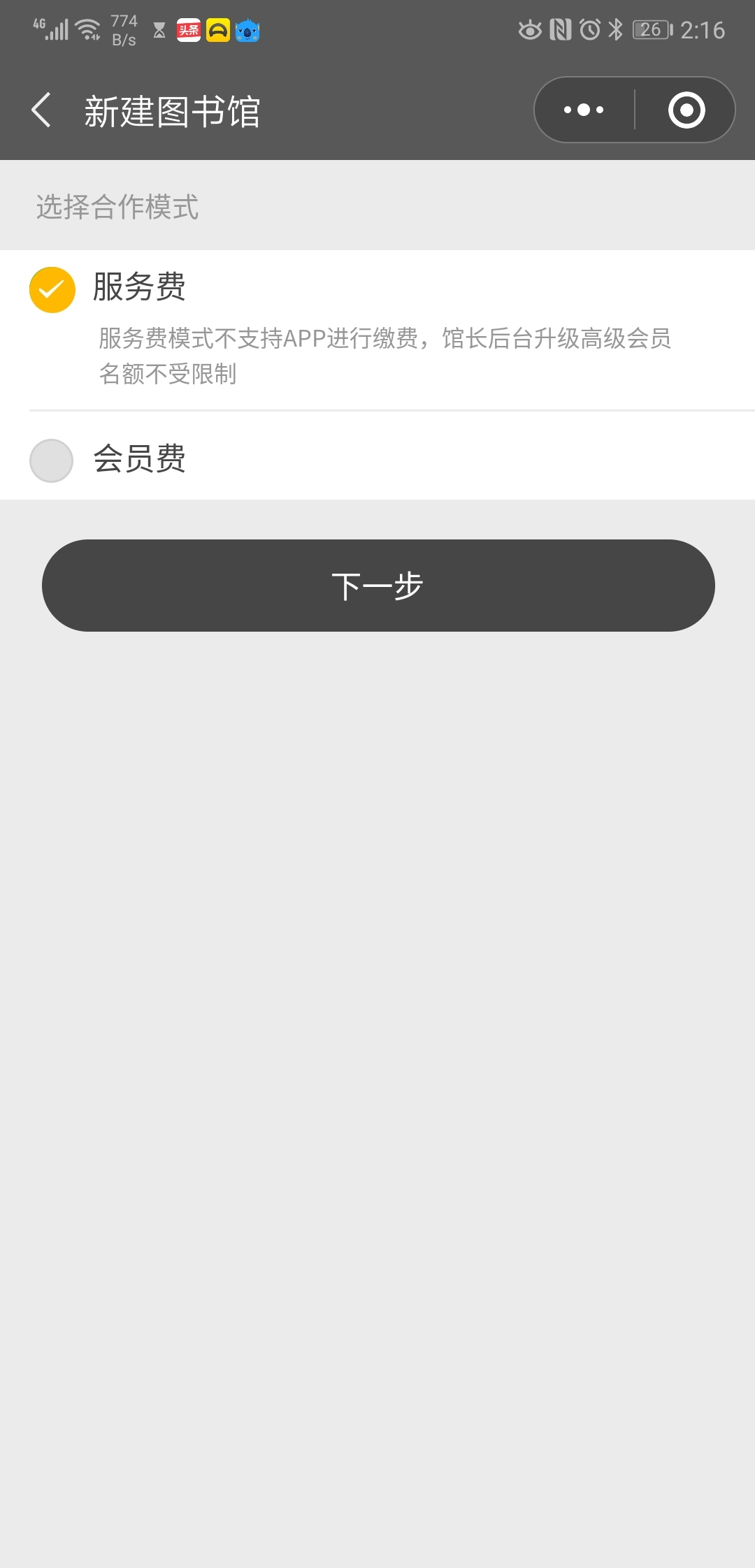Close the mini program via circle icon
The width and height of the screenshot is (755, 1568).
coord(686,110)
